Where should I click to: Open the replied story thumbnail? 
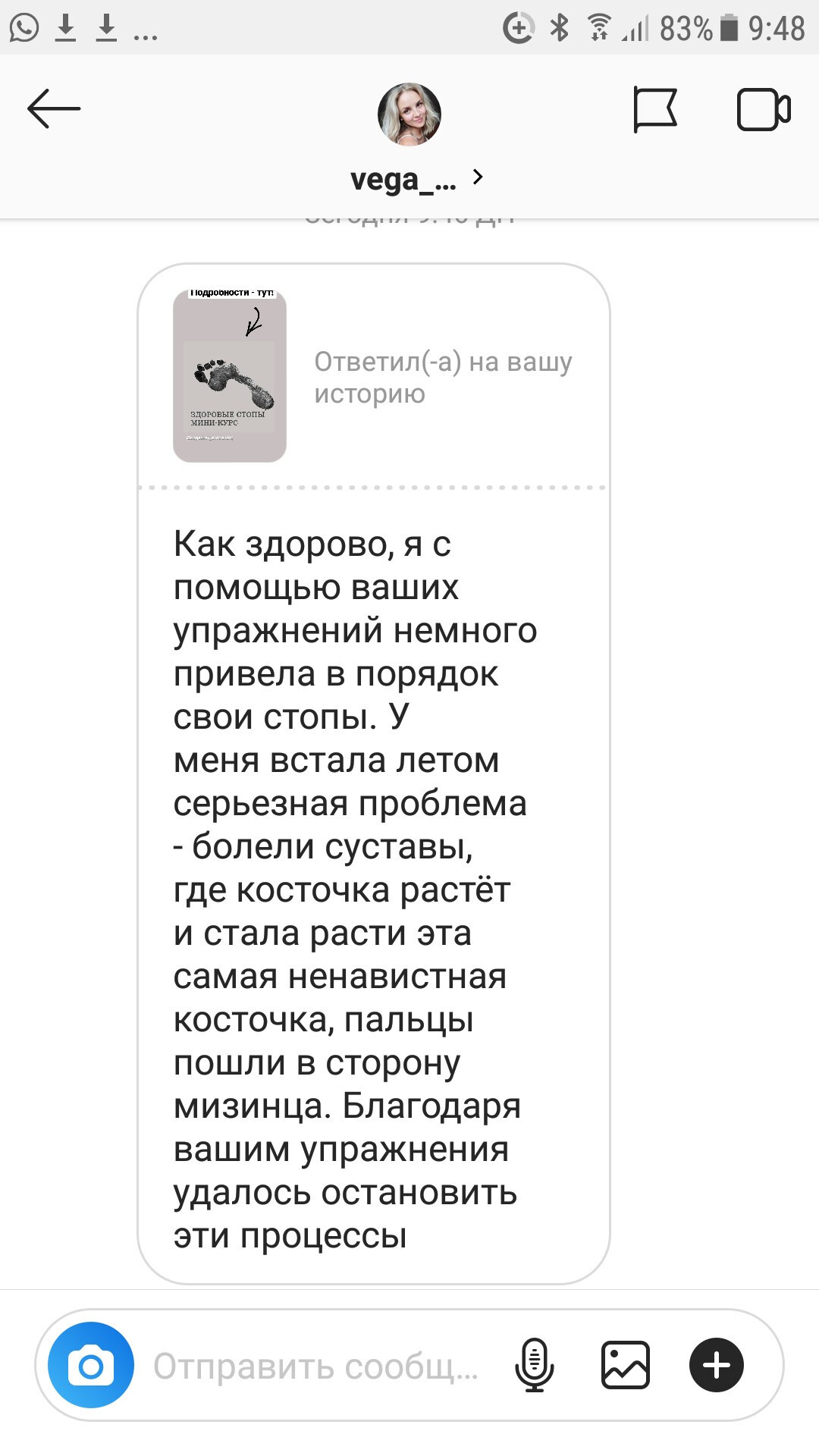tap(230, 376)
